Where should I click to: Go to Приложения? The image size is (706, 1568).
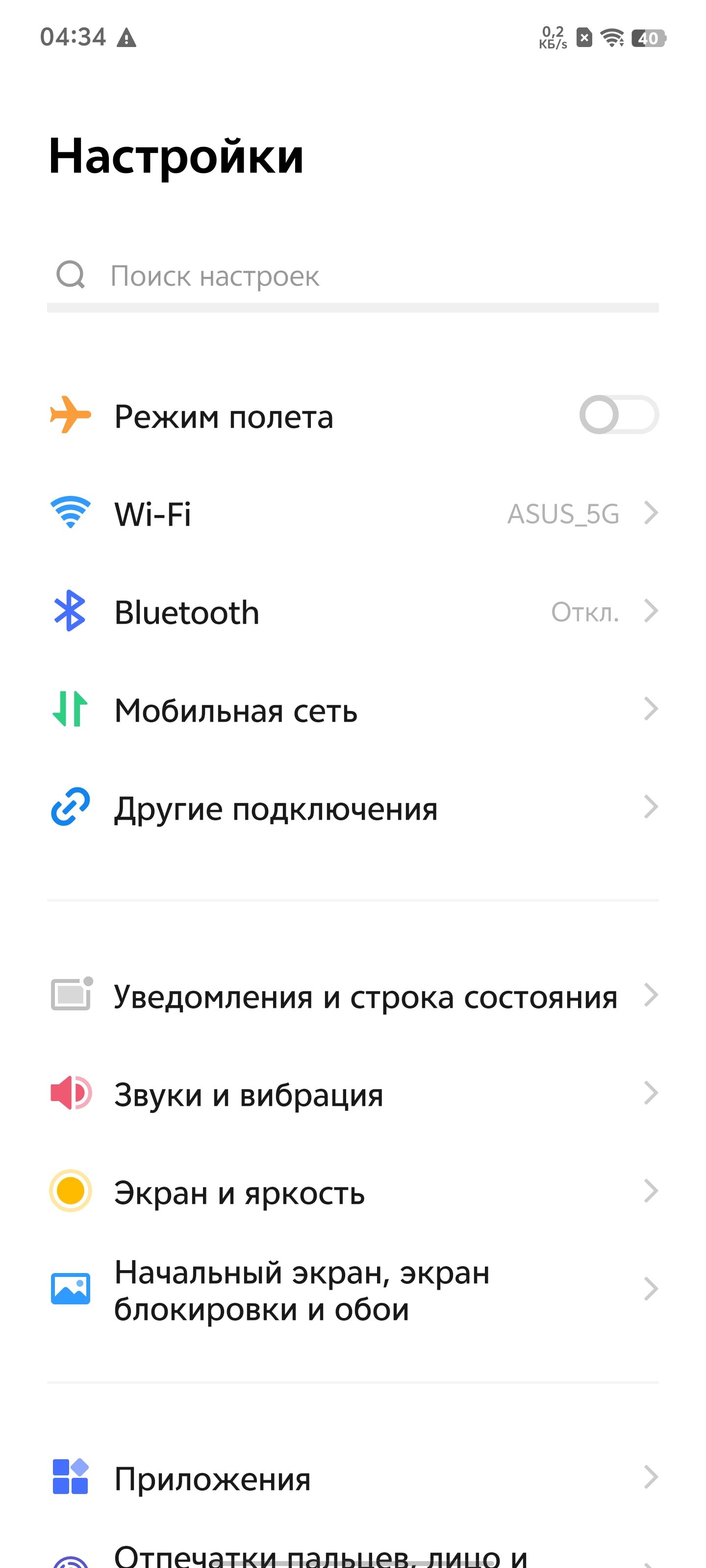point(353,1478)
